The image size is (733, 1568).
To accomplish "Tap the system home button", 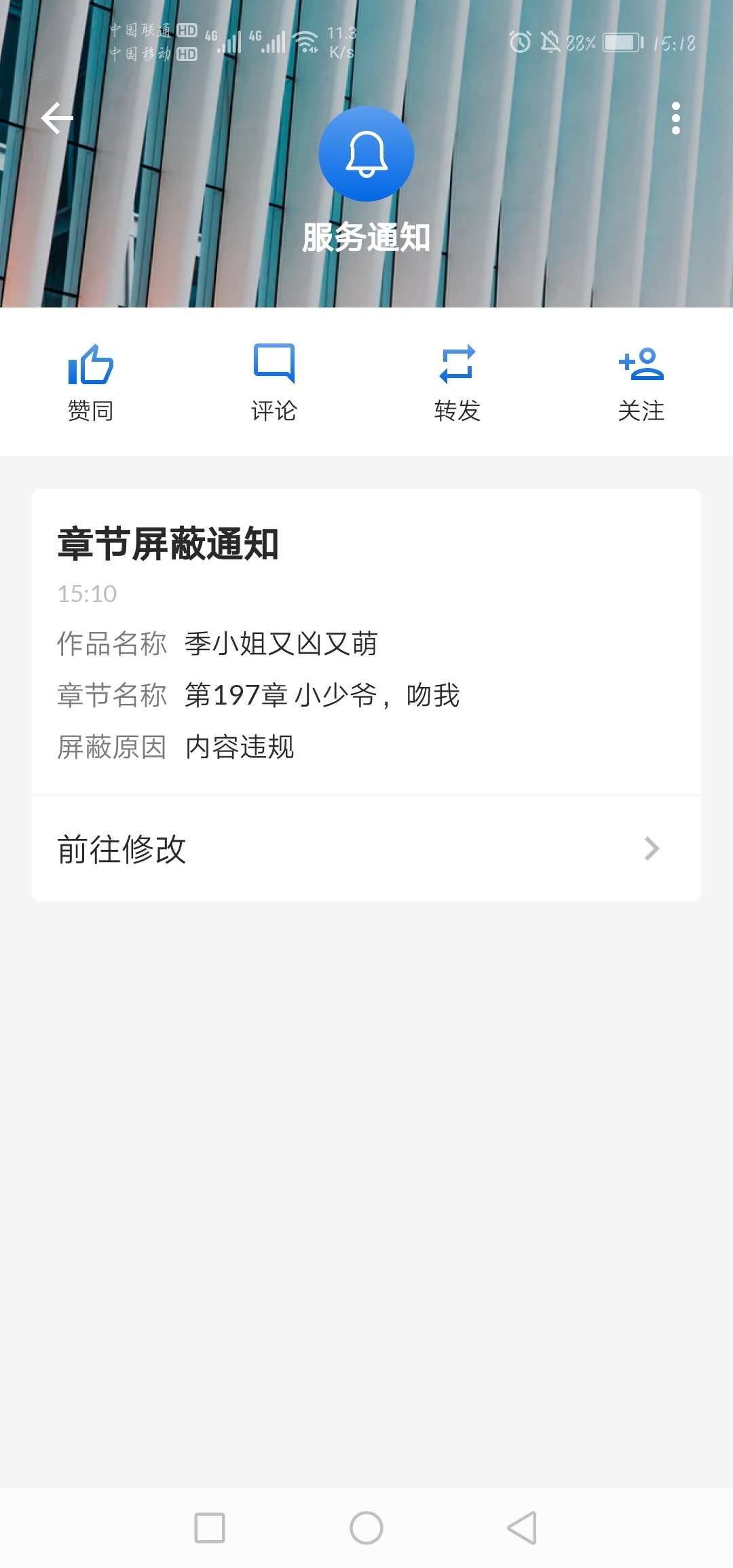I will 366,1528.
